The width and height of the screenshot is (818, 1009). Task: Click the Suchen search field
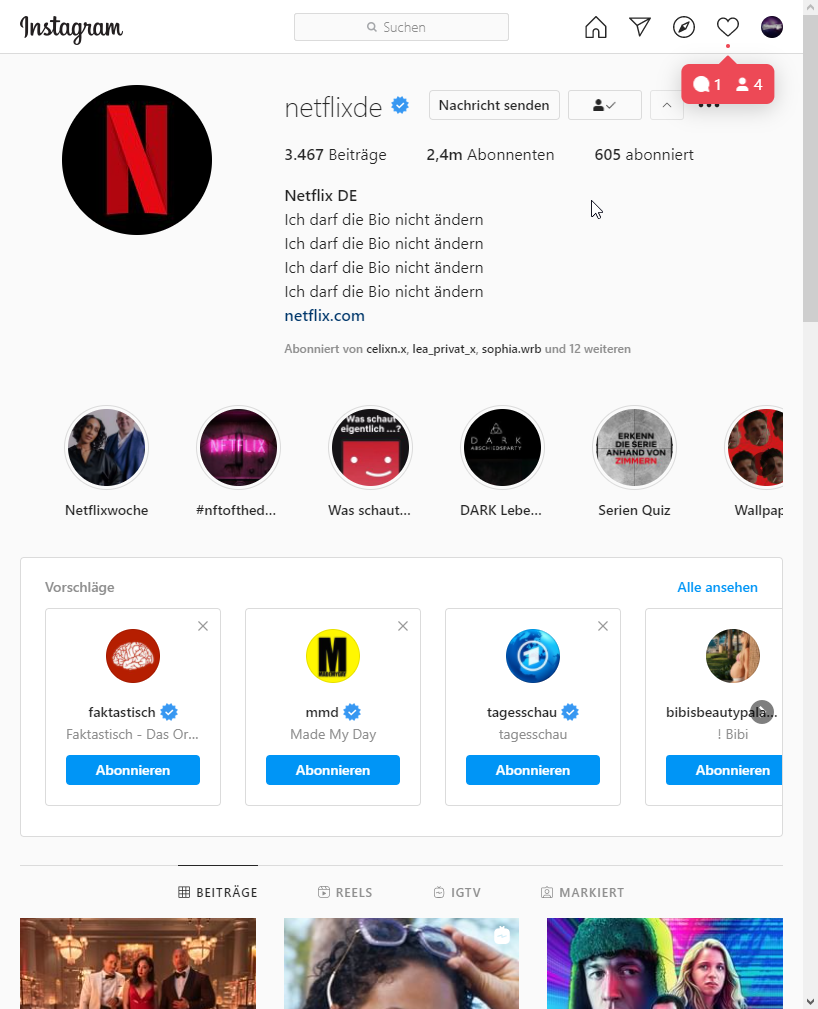pyautogui.click(x=401, y=27)
